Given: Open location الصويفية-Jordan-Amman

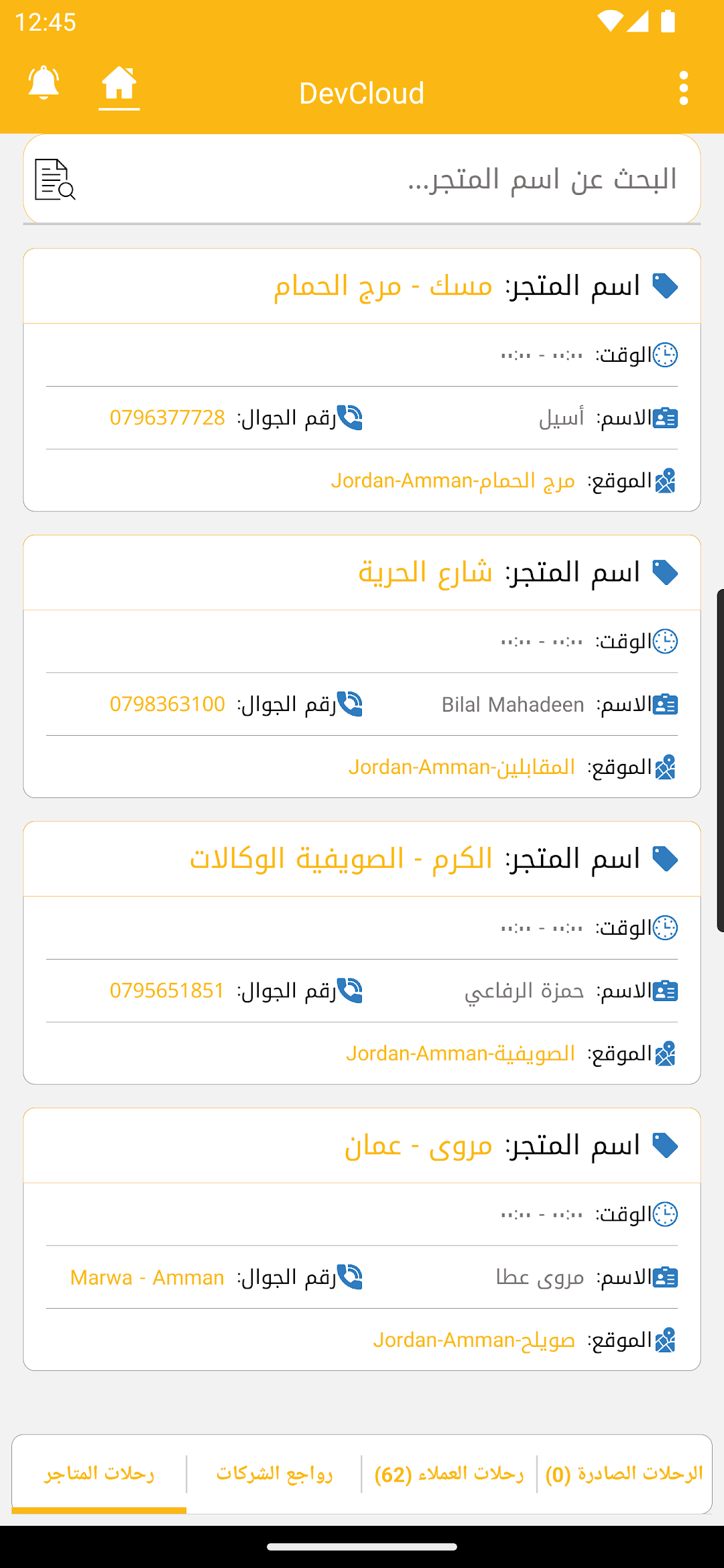Looking at the screenshot, I should [x=461, y=1053].
